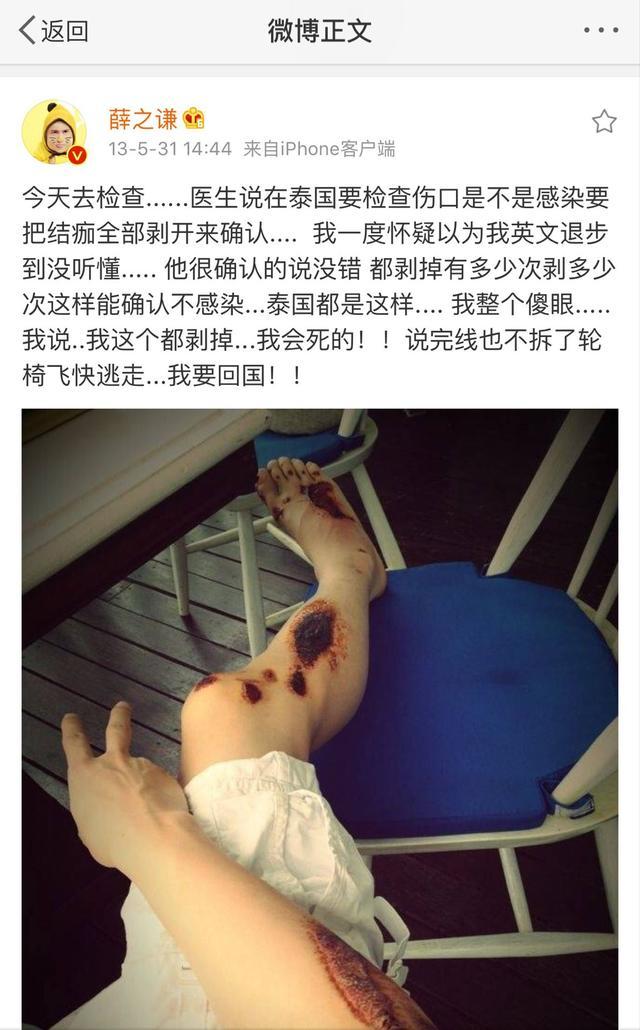Favorite this post with the star icon
The image size is (640, 1030).
click(604, 122)
